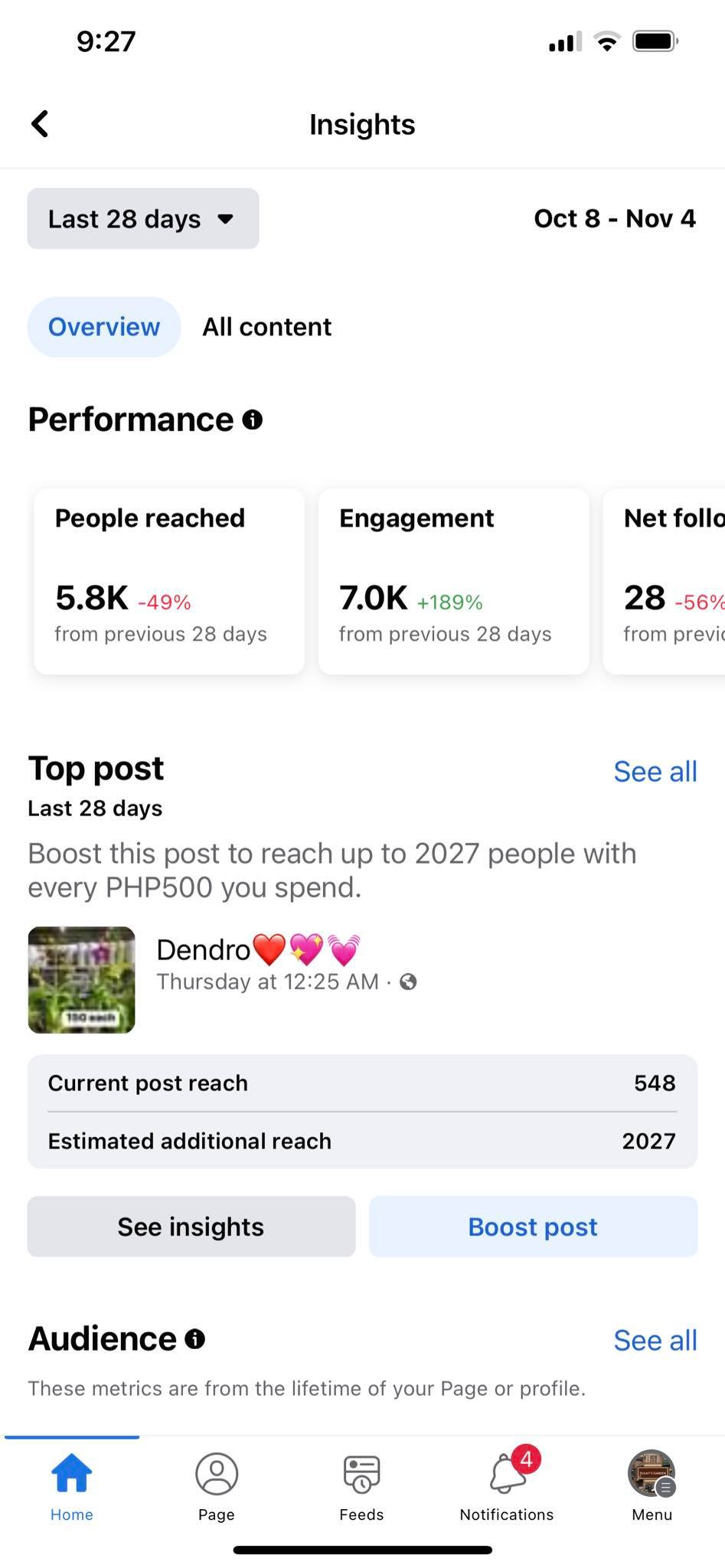
Task: See all Audience metrics
Action: (x=655, y=1341)
